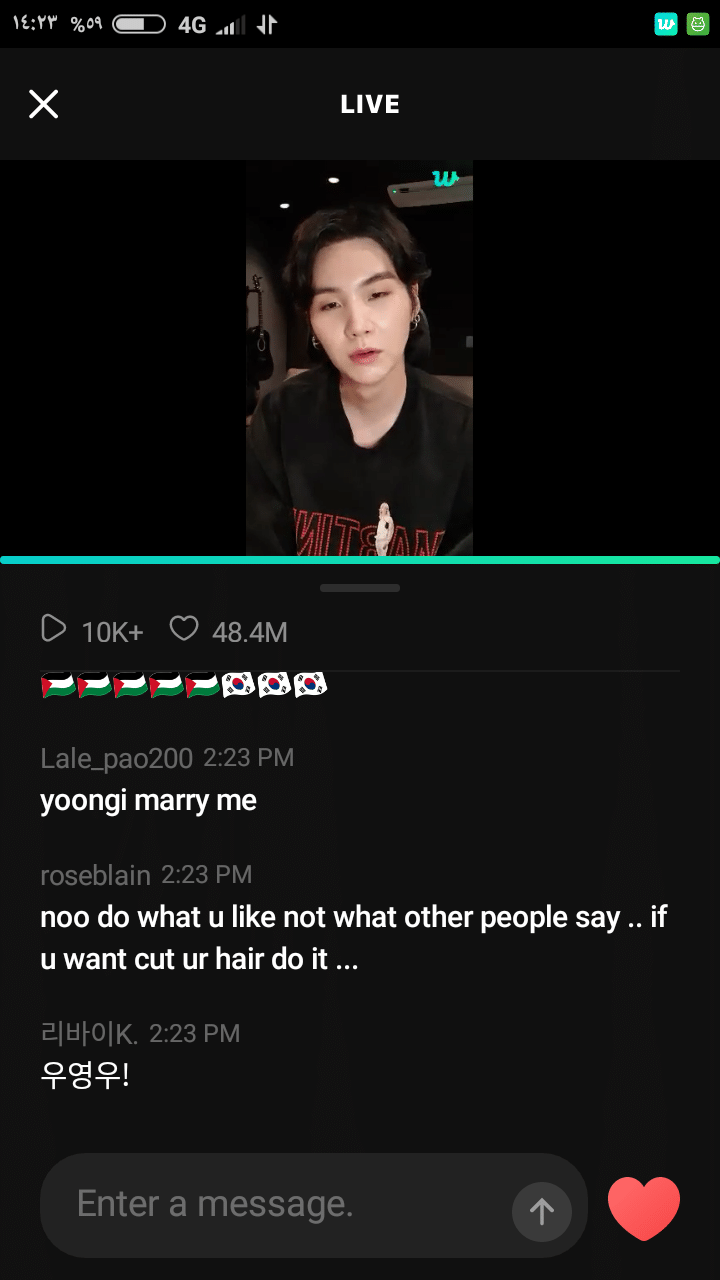Expand the video using the gray drag handle
This screenshot has height=1280, width=720.
click(359, 588)
